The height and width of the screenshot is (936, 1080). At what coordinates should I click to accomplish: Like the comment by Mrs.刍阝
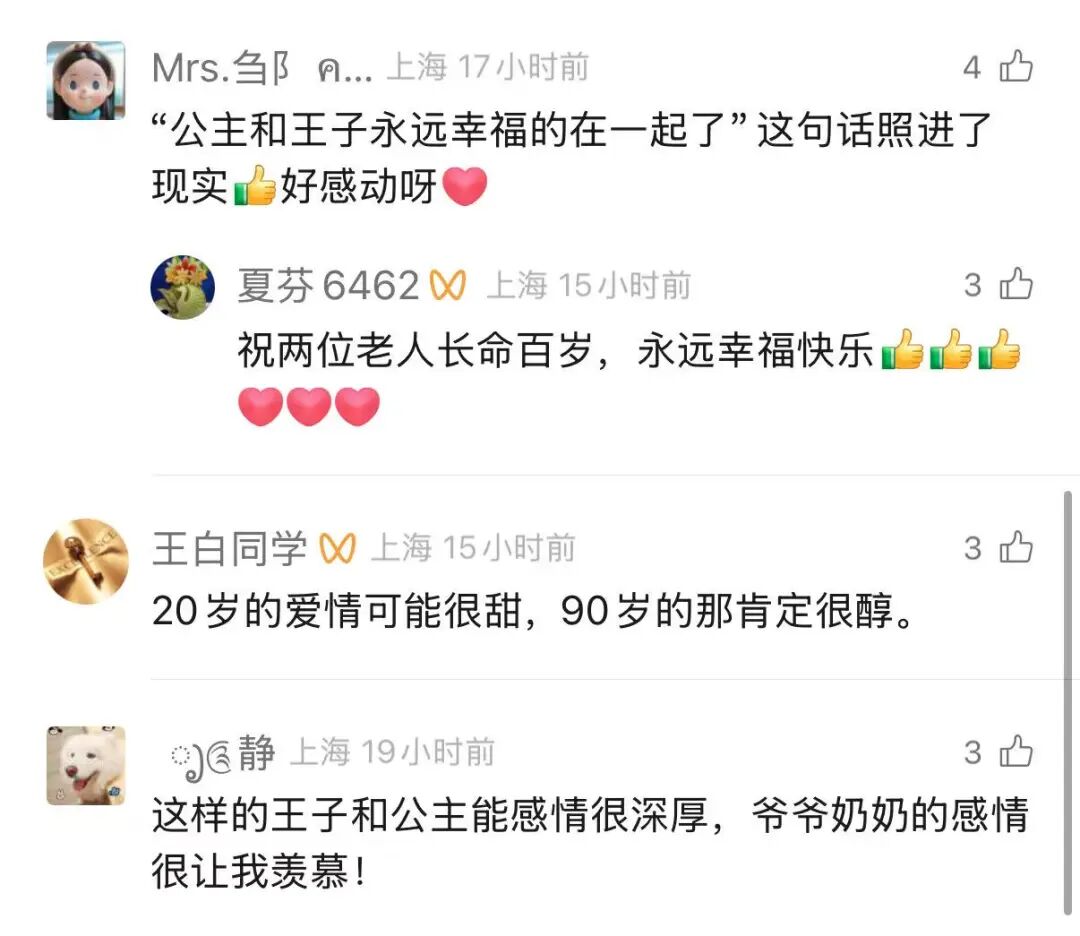pos(1016,67)
